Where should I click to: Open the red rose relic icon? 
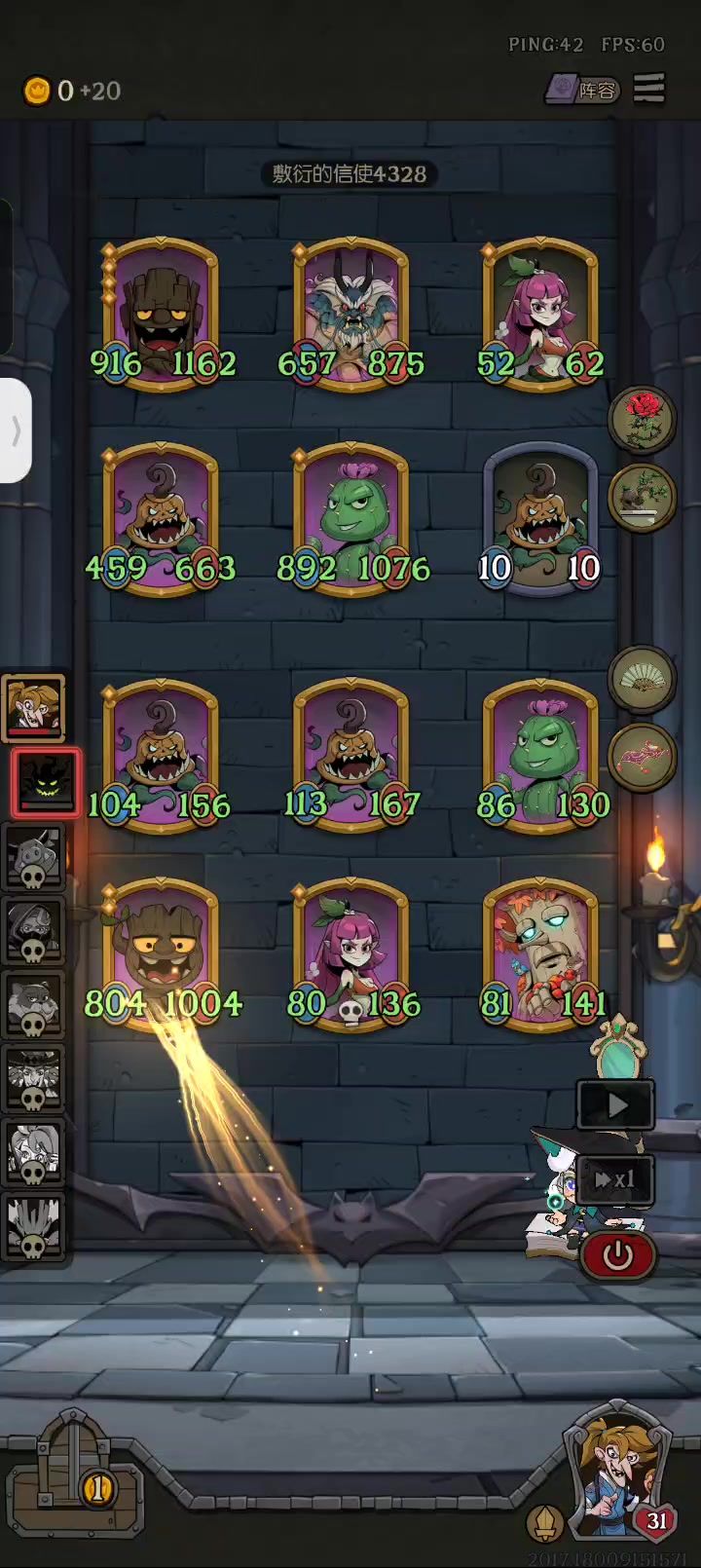tap(642, 420)
